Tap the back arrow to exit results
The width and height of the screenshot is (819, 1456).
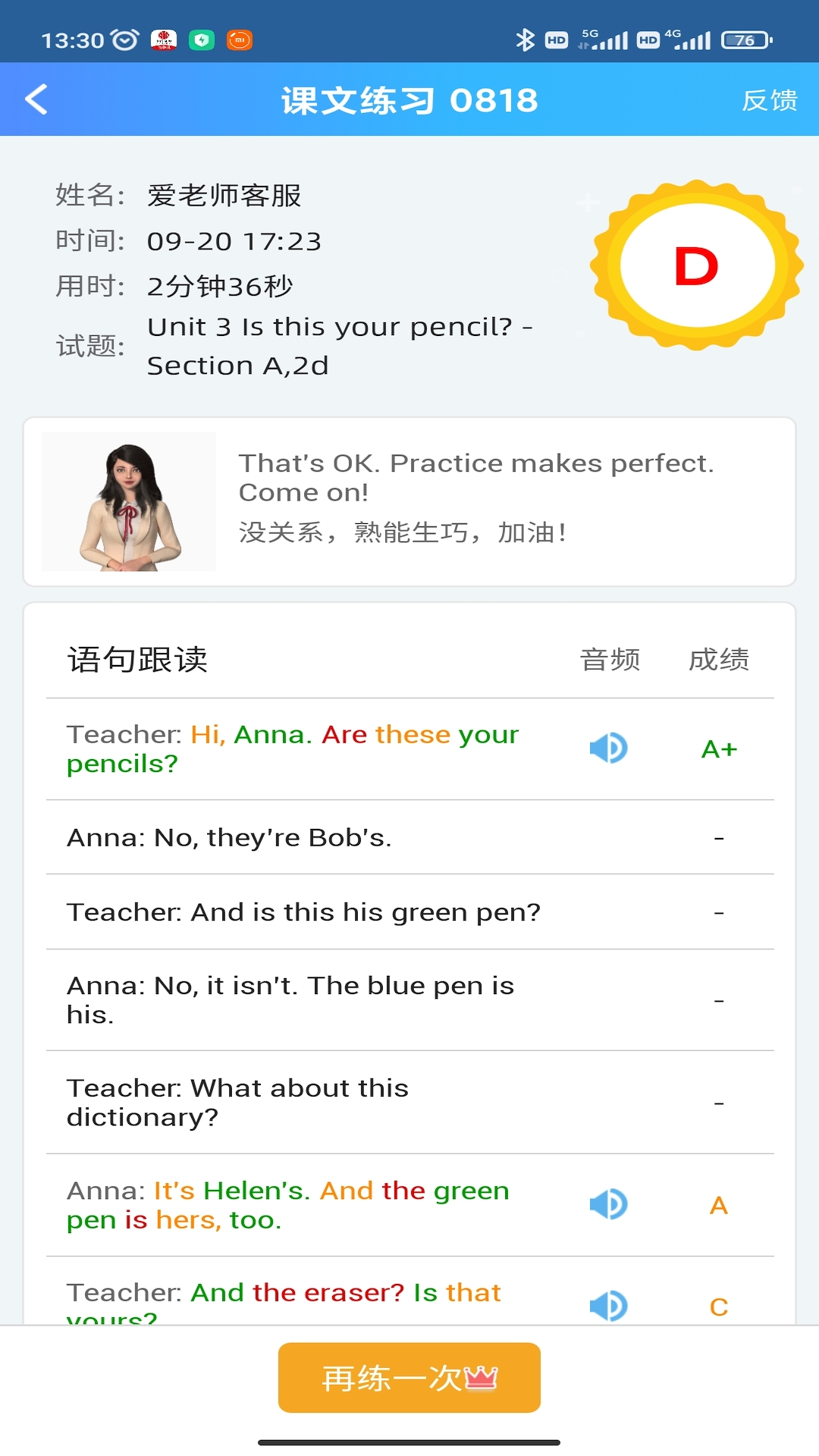point(36,99)
